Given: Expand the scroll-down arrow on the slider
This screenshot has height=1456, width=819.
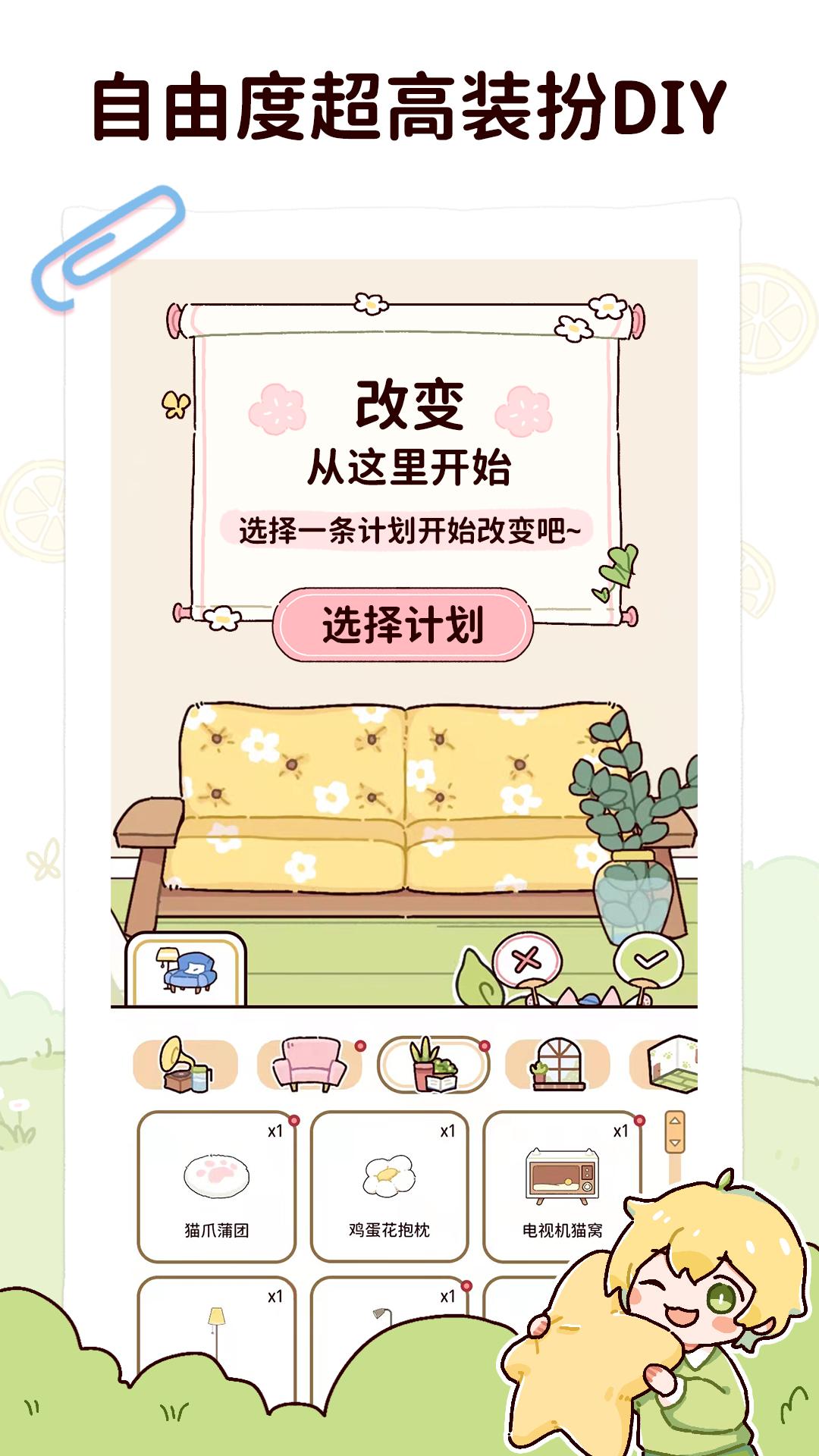Looking at the screenshot, I should tap(674, 1143).
